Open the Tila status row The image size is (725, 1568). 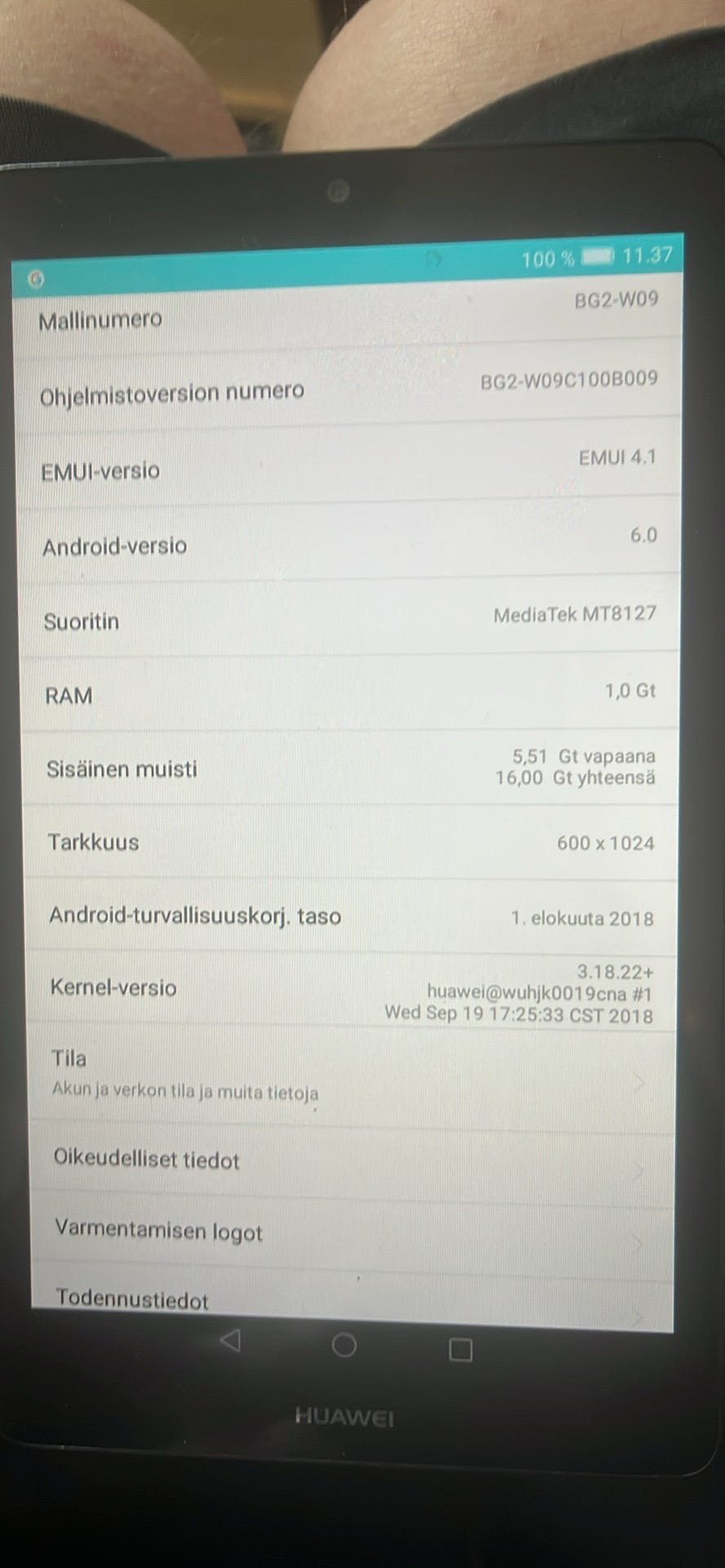(x=352, y=1078)
